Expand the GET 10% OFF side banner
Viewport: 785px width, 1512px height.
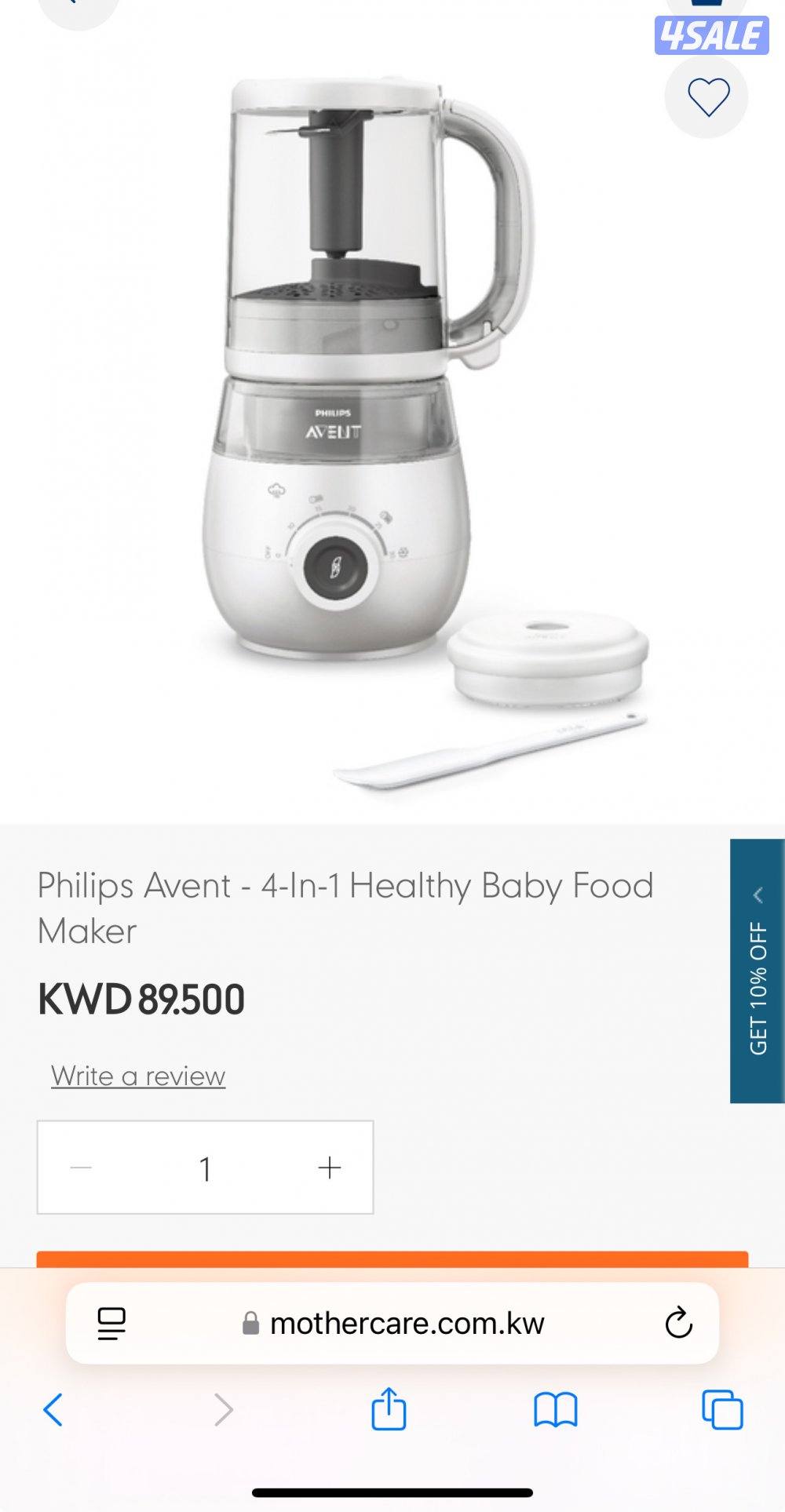coord(758,971)
